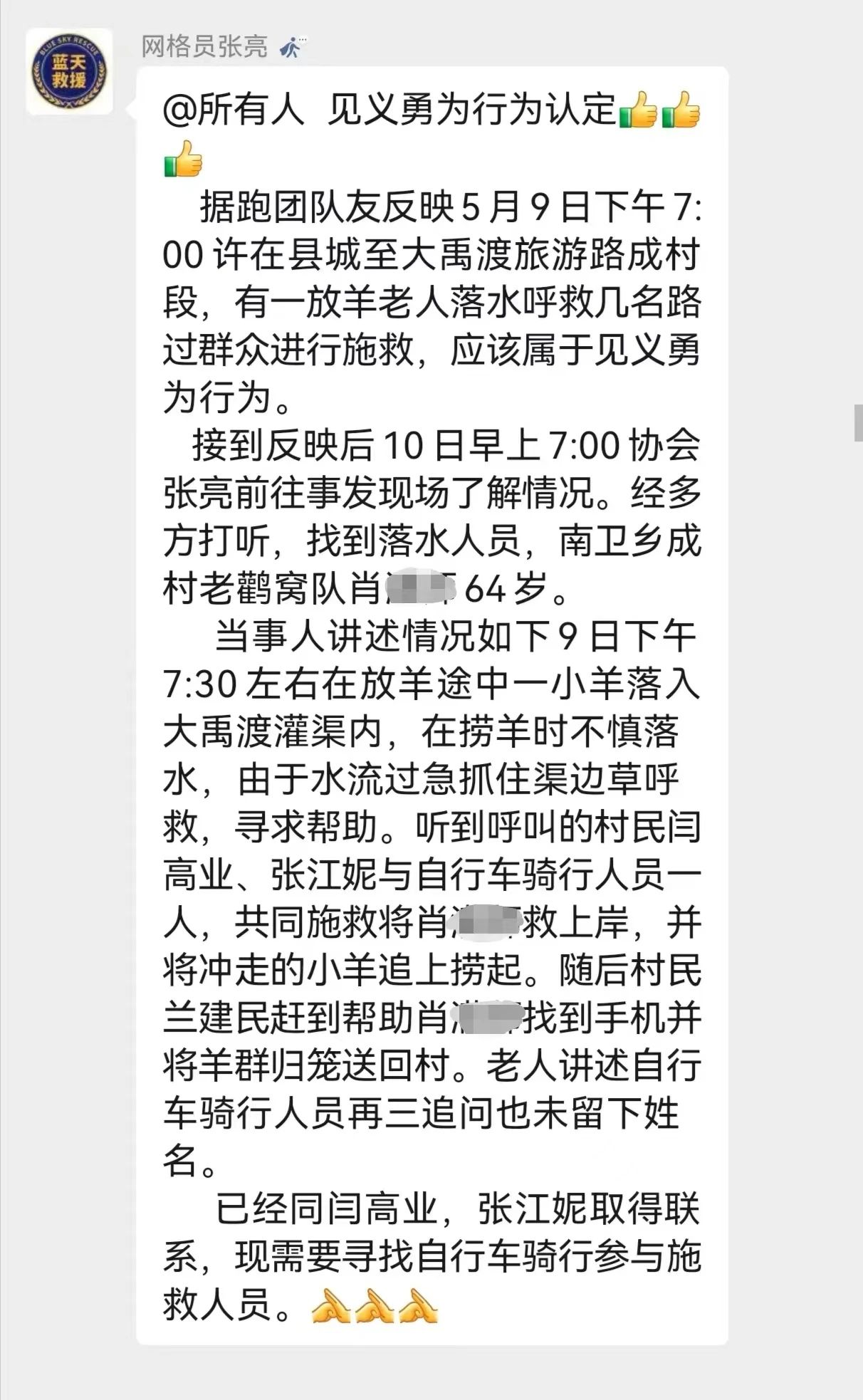Open the Blue Sky Rescue avatar of 网格员张亮

point(69,72)
